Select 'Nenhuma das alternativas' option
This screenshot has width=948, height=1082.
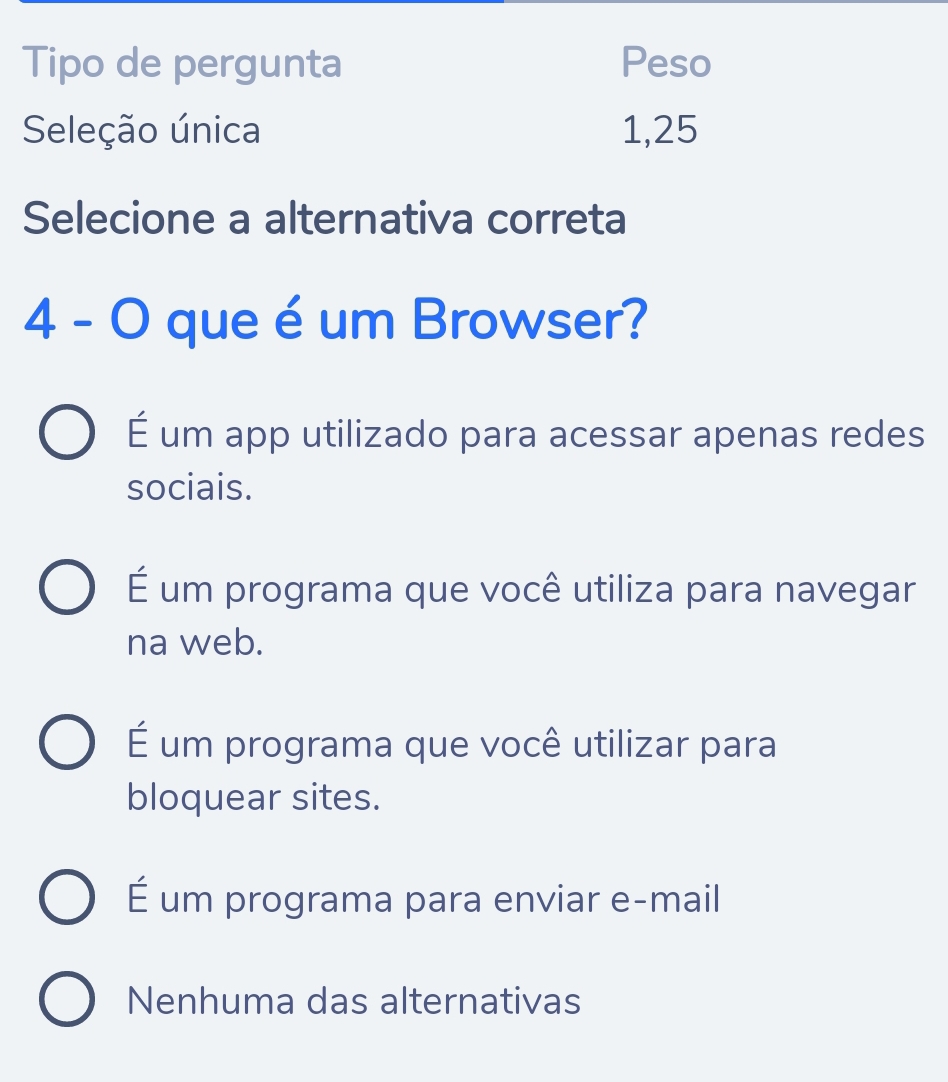click(66, 1001)
